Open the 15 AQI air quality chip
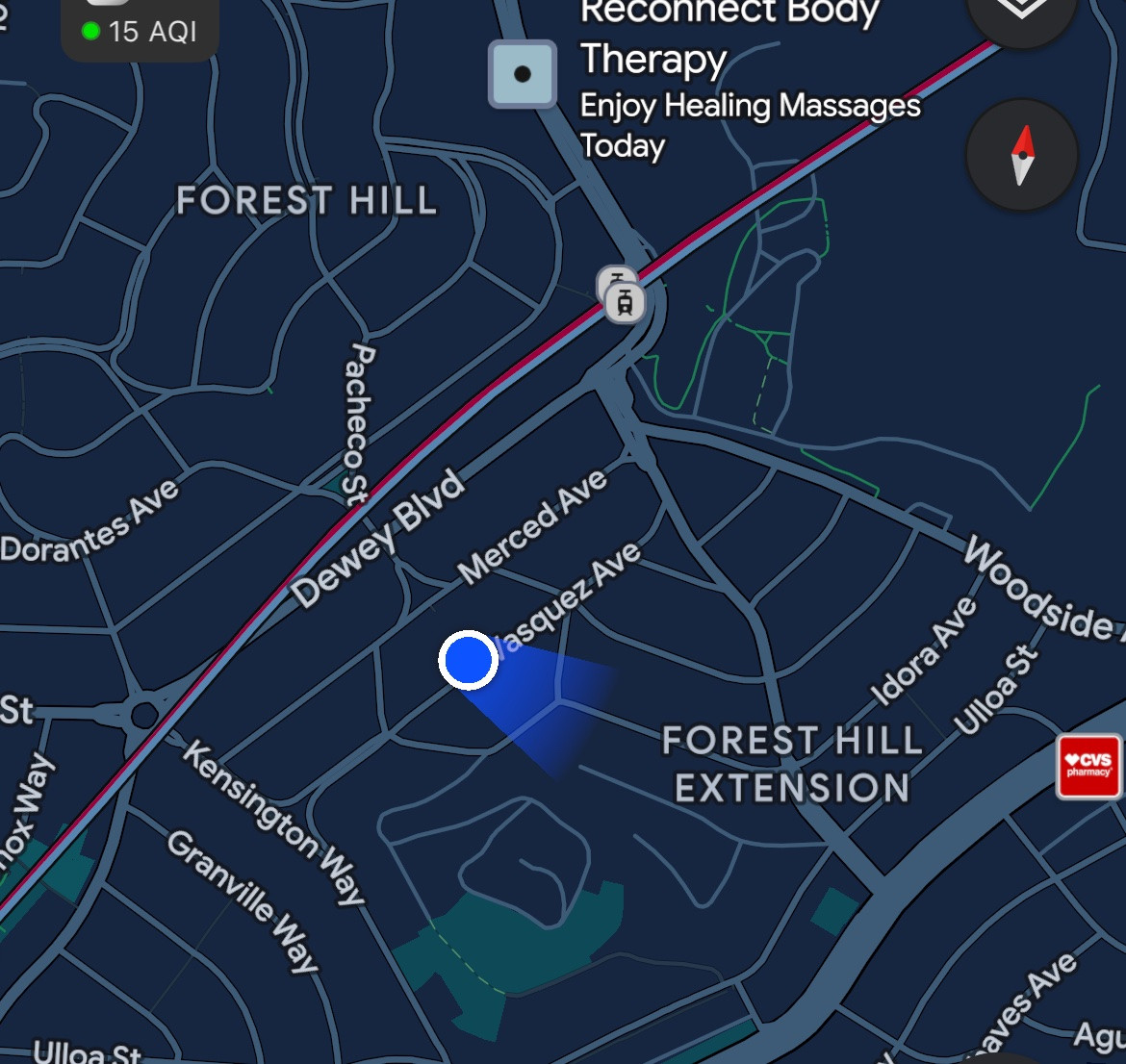 (x=141, y=29)
